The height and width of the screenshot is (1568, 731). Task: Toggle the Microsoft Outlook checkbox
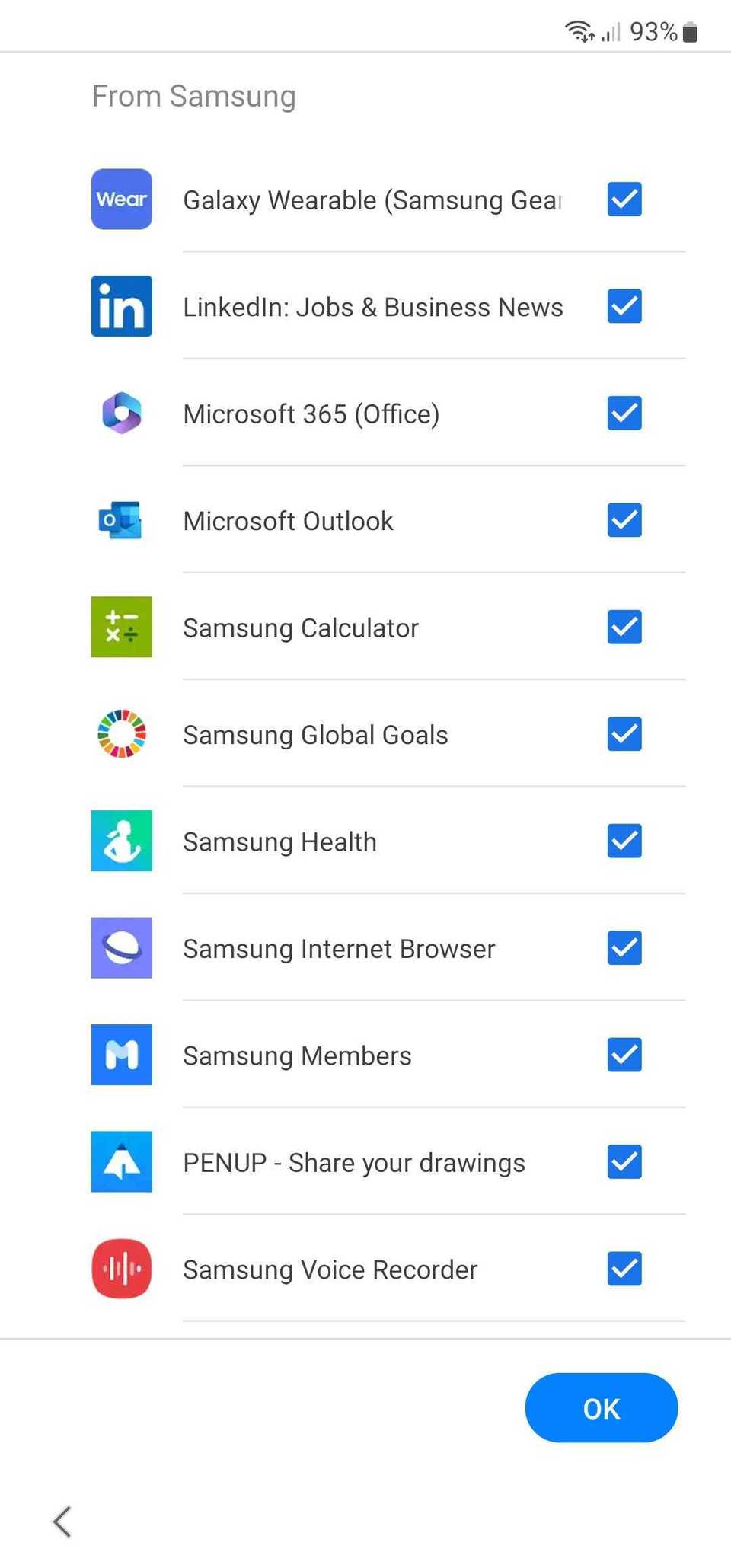(x=624, y=520)
